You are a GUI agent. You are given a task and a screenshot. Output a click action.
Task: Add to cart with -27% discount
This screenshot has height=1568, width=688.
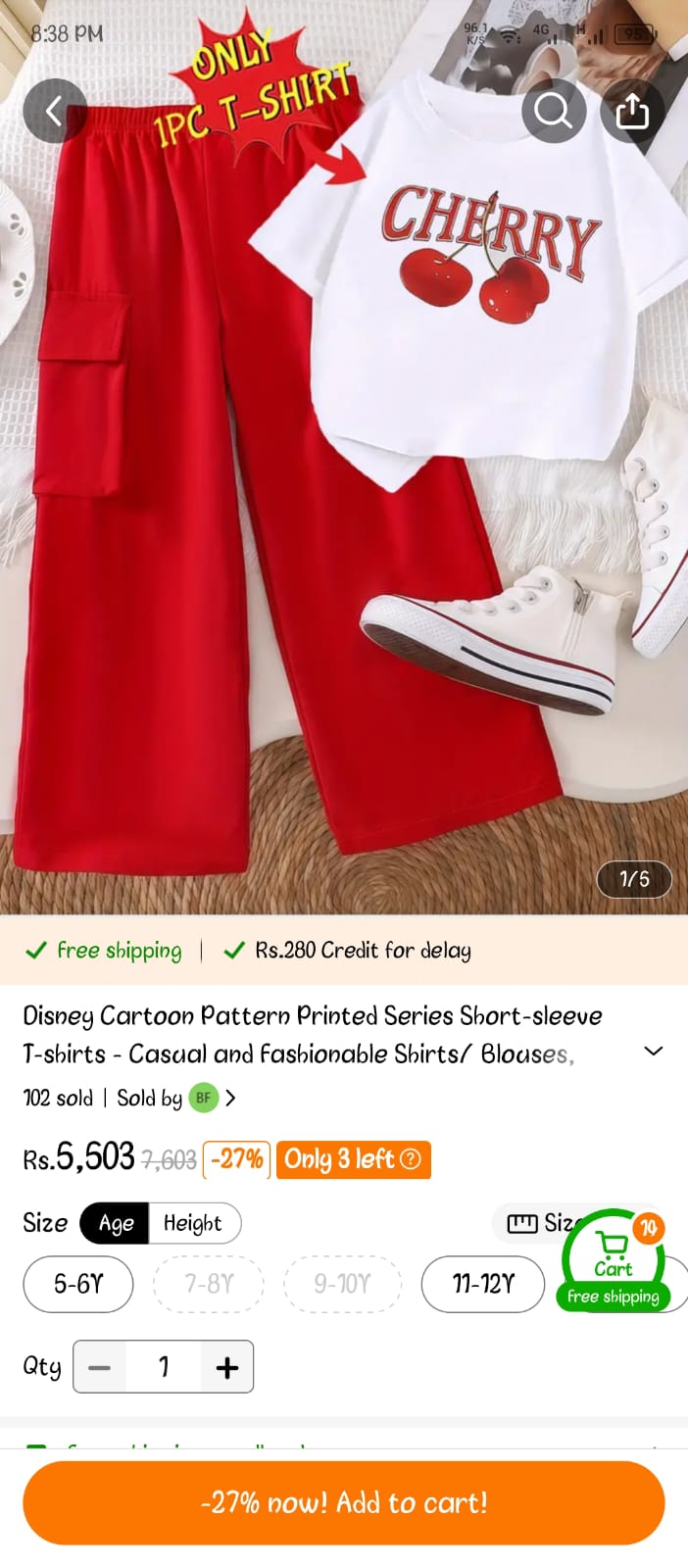pos(344,1502)
